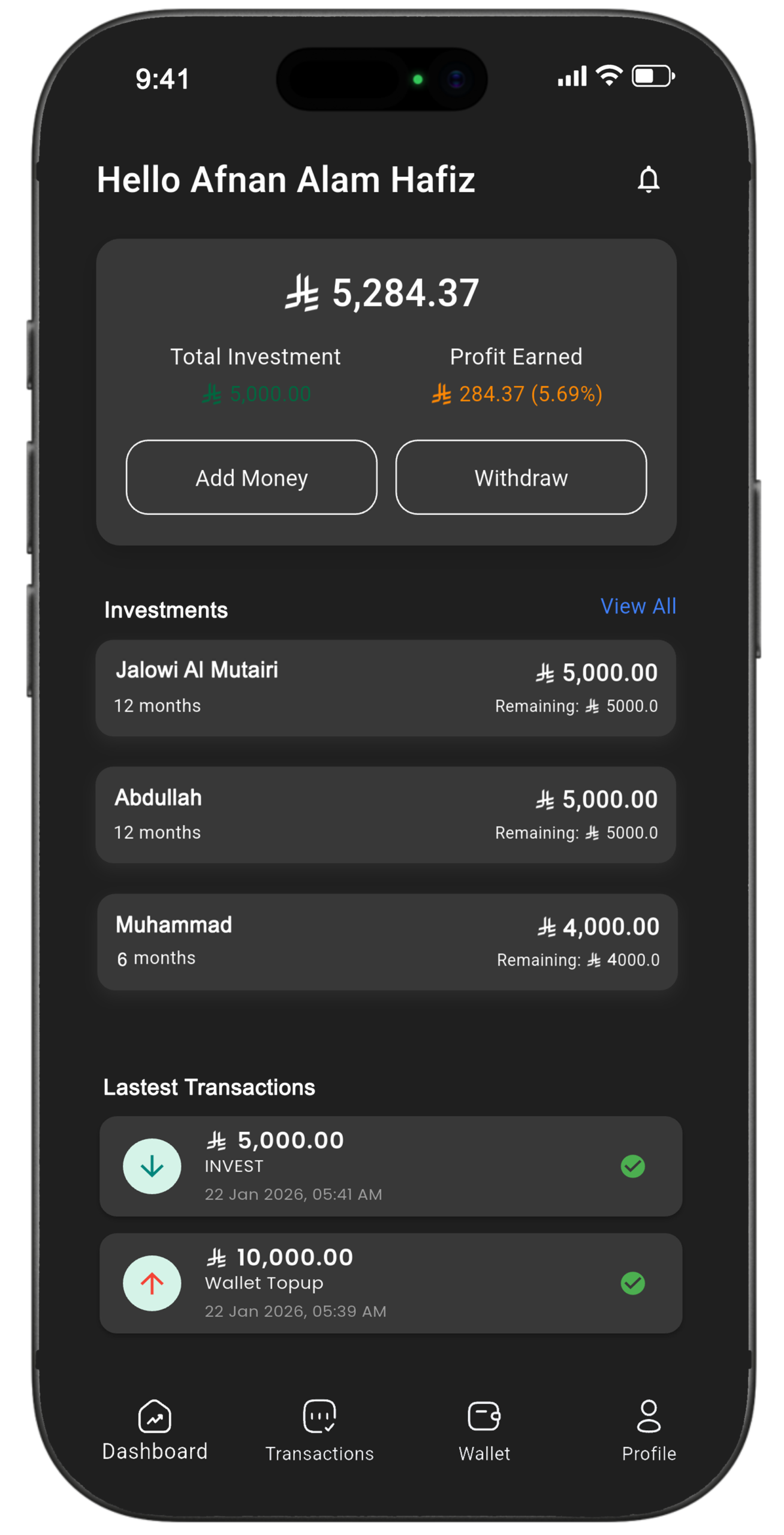This screenshot has width=784, height=1535.
Task: Open the Muhammad 6 months investment
Action: [x=387, y=941]
